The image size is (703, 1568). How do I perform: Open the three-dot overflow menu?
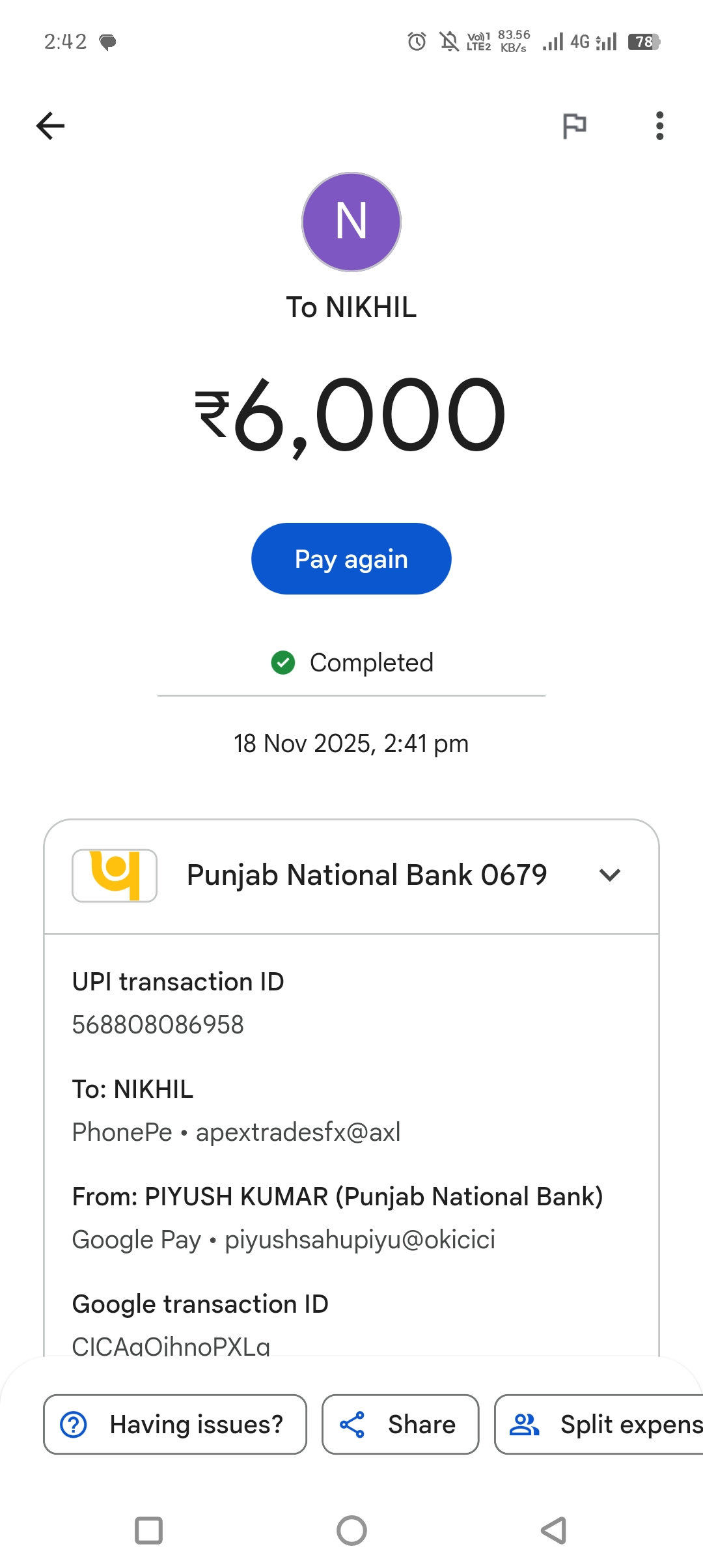[659, 126]
